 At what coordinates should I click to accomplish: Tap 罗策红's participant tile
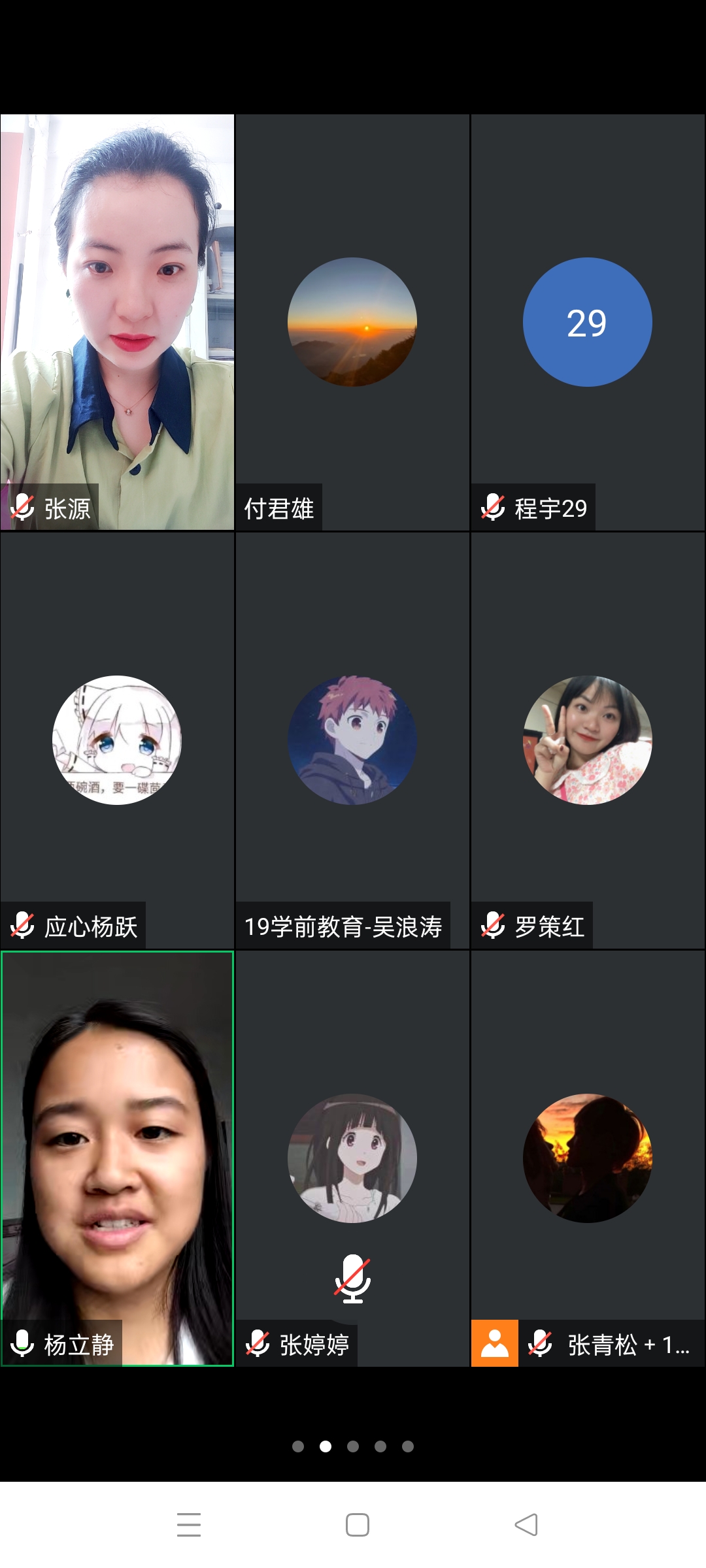click(x=588, y=740)
